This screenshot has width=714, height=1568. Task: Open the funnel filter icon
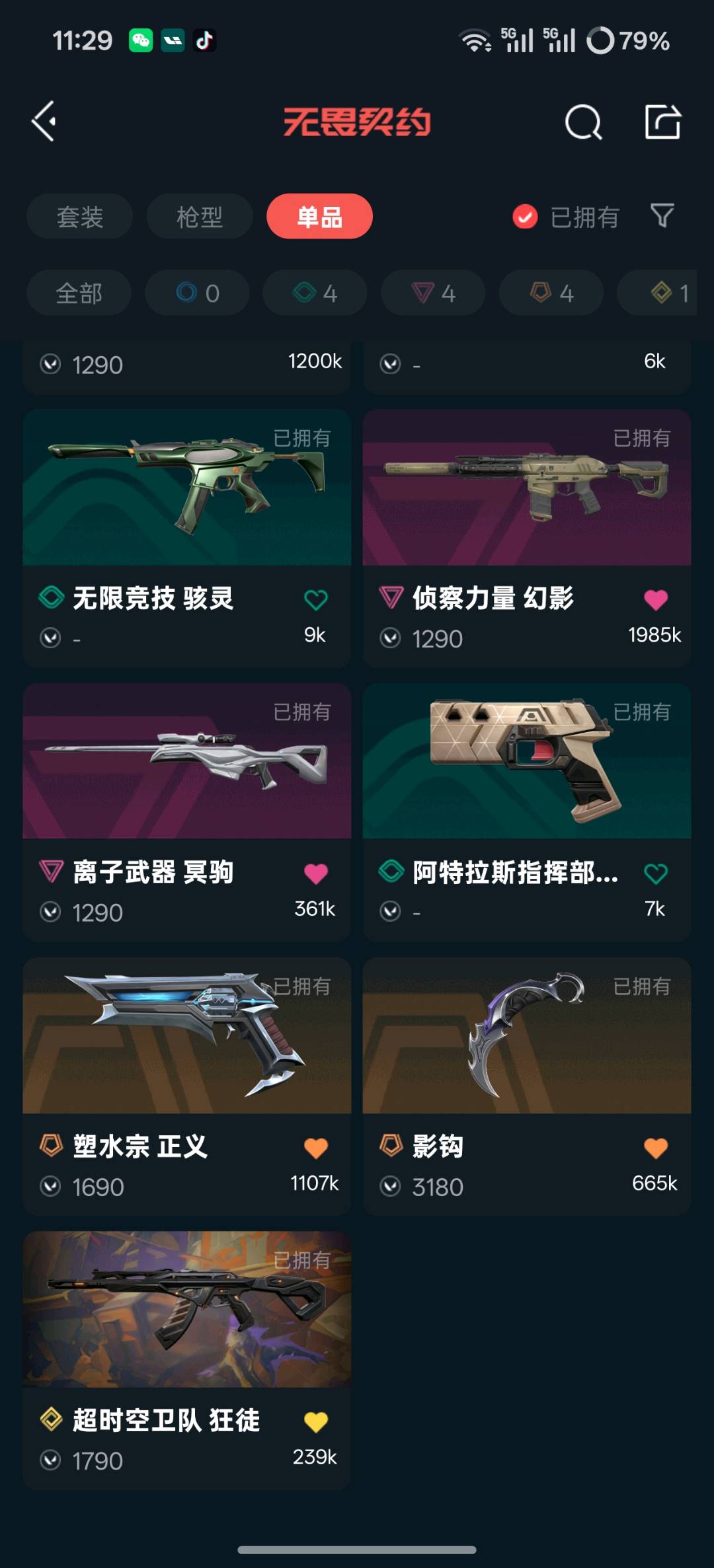coord(662,216)
